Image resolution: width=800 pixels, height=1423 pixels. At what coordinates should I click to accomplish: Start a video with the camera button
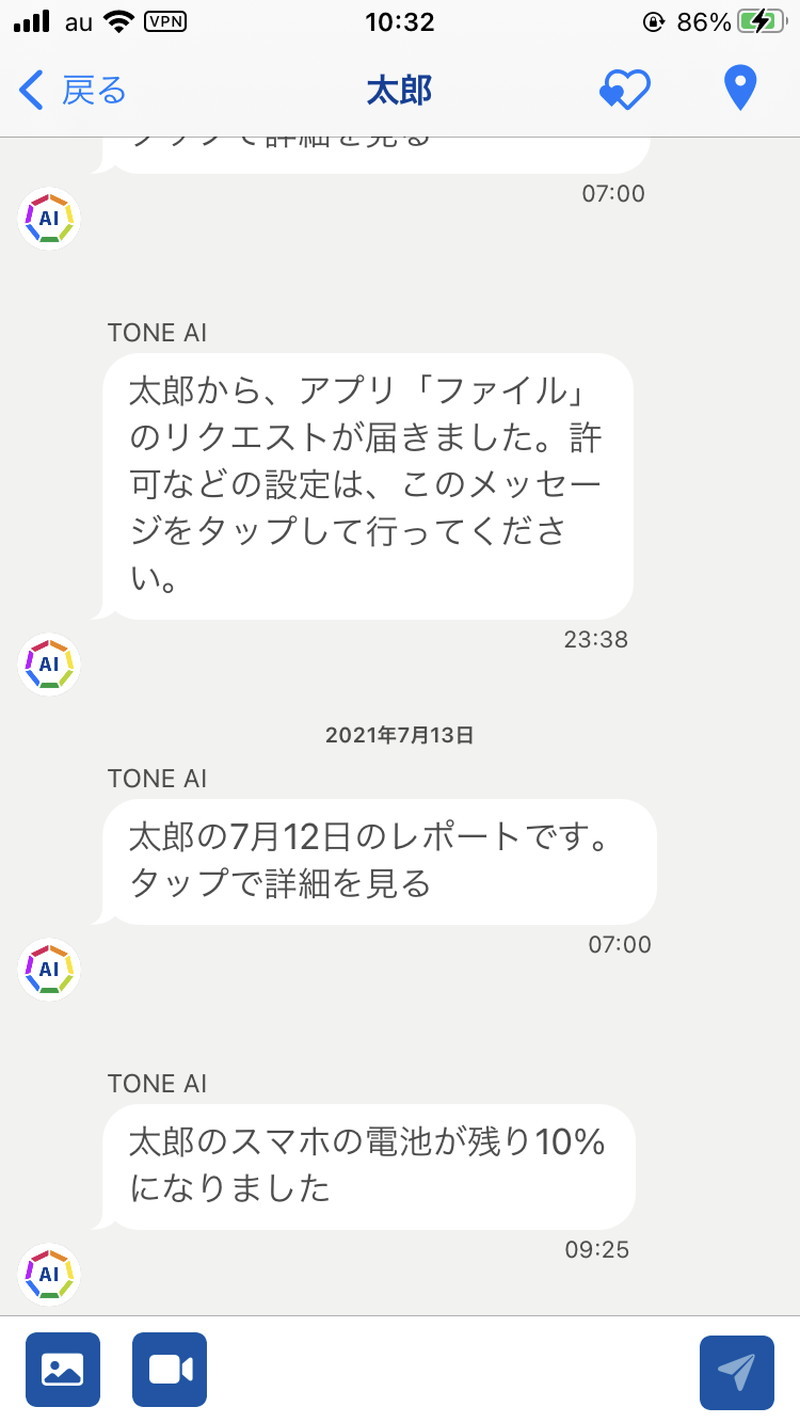click(x=170, y=1370)
